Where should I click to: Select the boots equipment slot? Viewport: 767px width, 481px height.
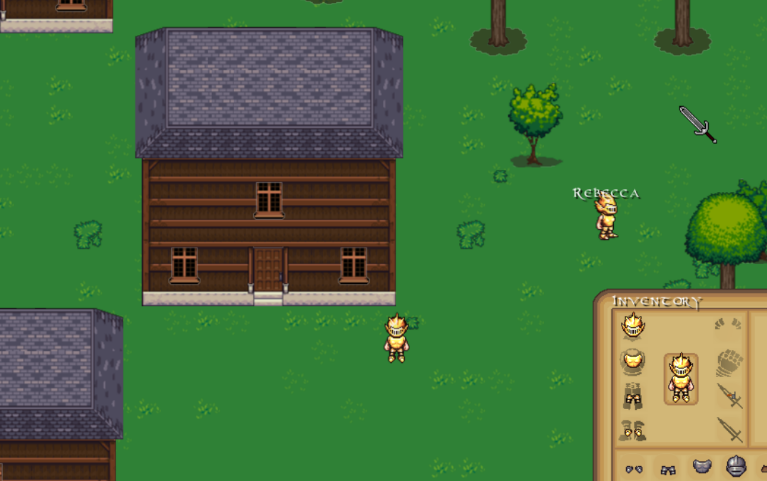coord(632,430)
